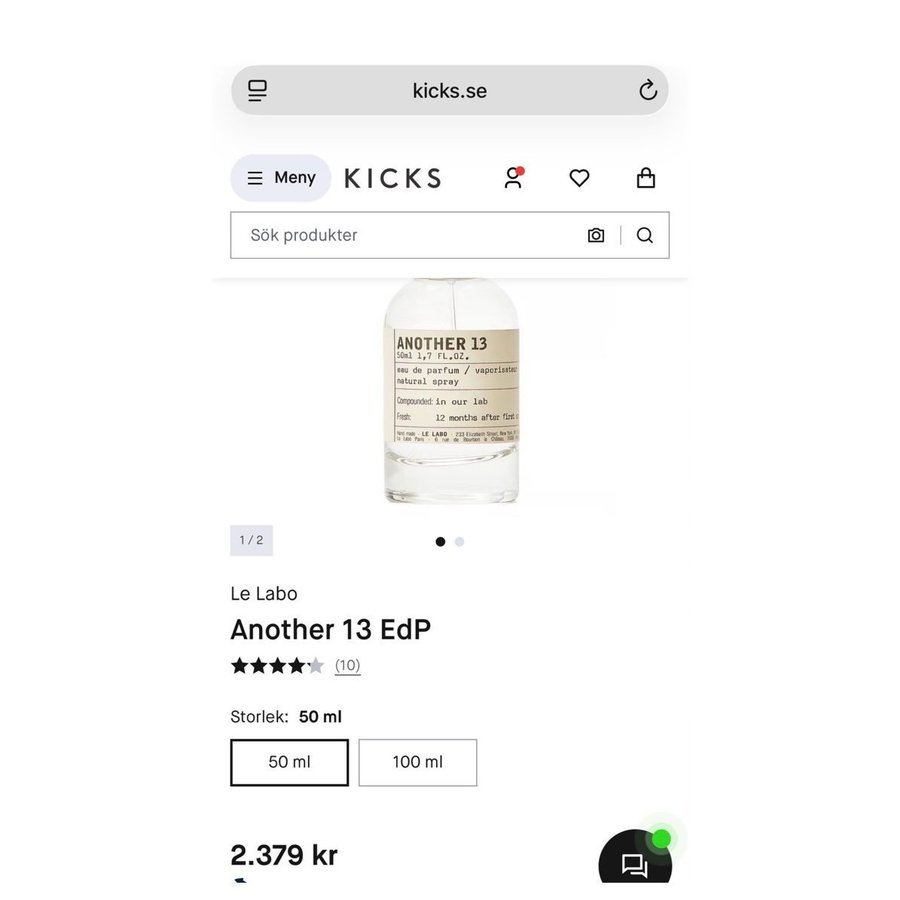Tap the Sök produkter search field
This screenshot has width=900, height=900.
[400, 235]
